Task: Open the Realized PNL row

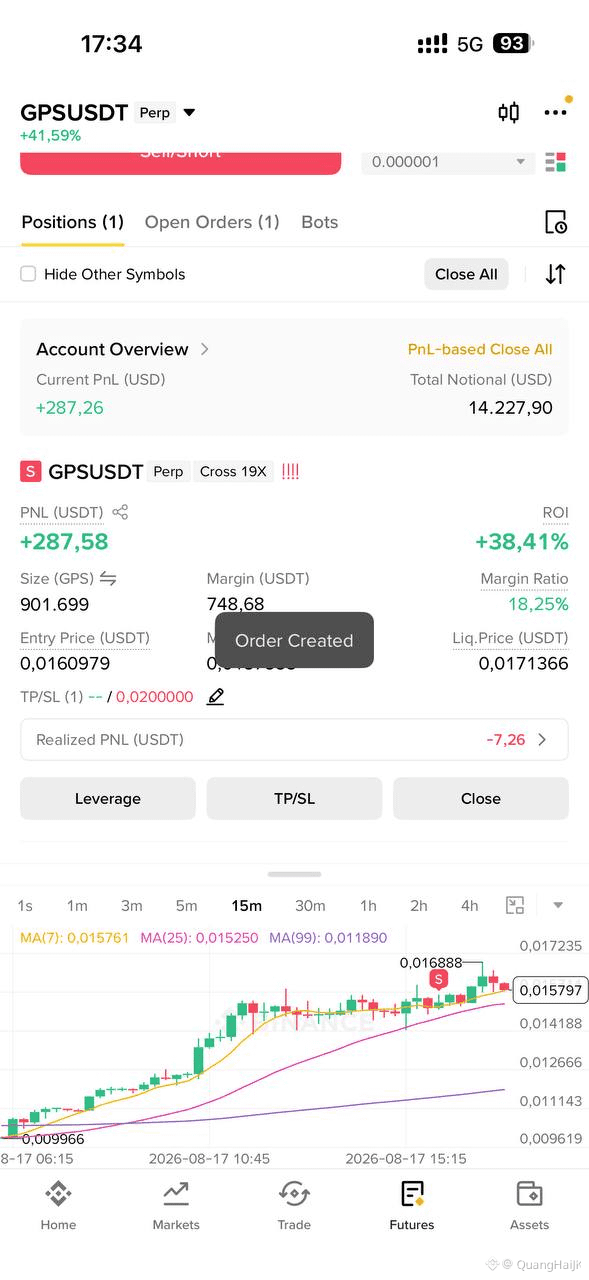Action: click(294, 740)
